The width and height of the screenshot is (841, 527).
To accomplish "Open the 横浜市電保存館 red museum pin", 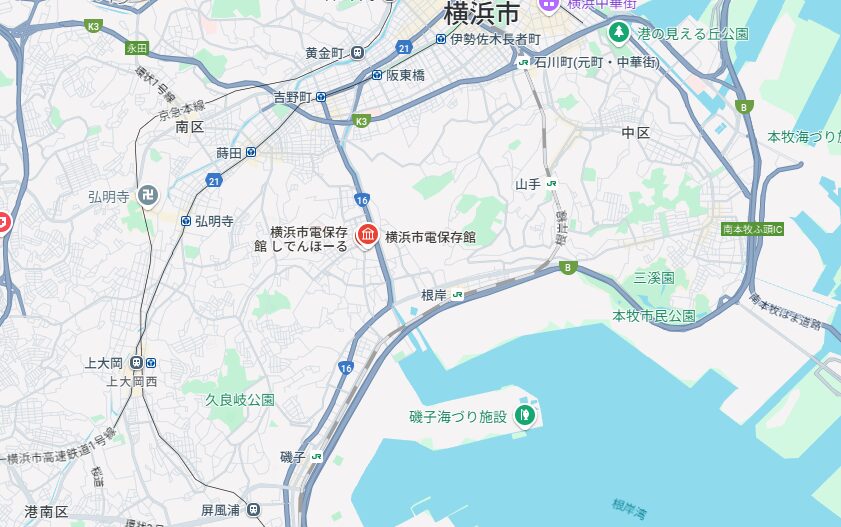I will coord(368,235).
